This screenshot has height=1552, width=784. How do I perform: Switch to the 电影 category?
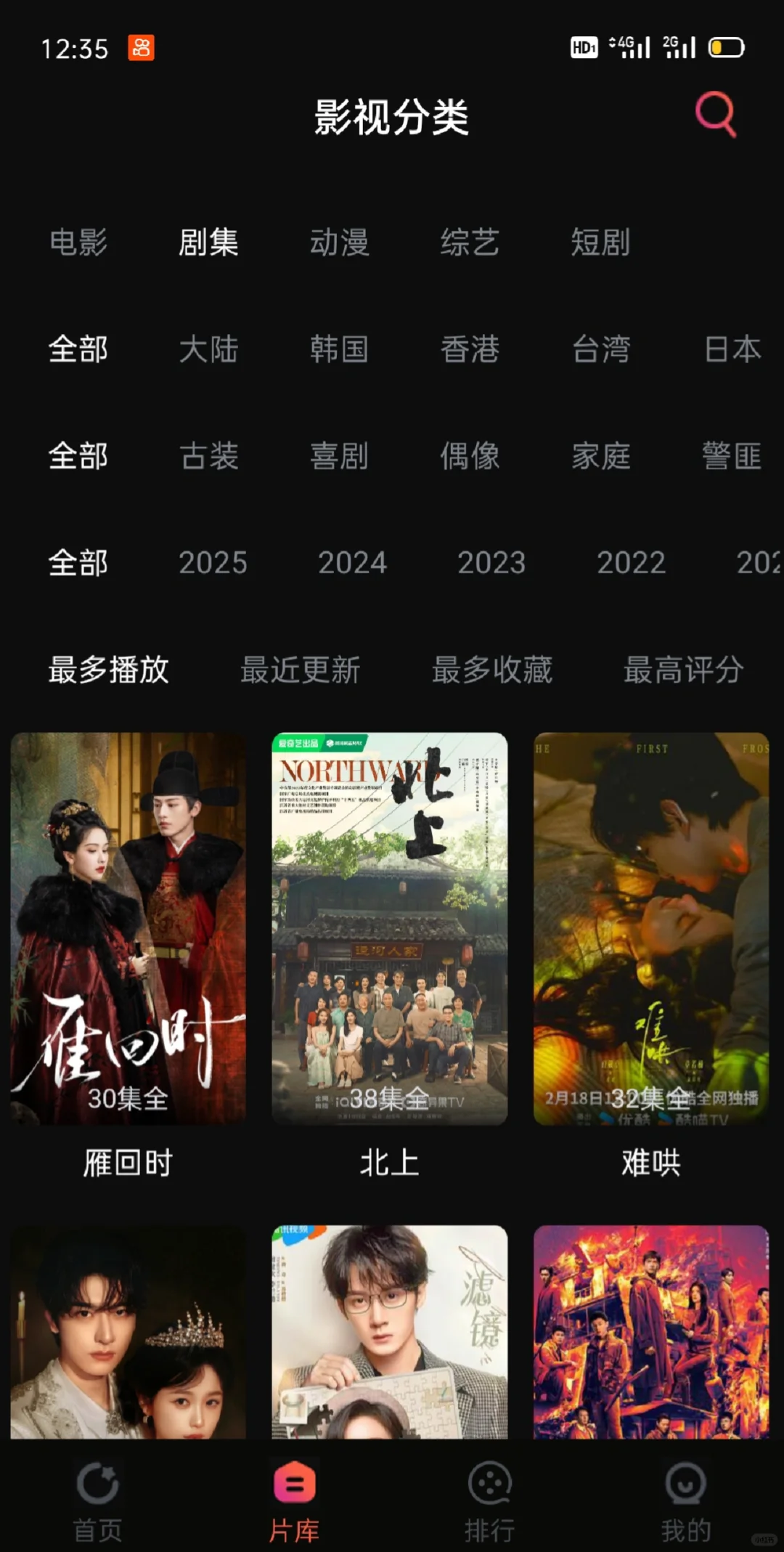pyautogui.click(x=78, y=242)
